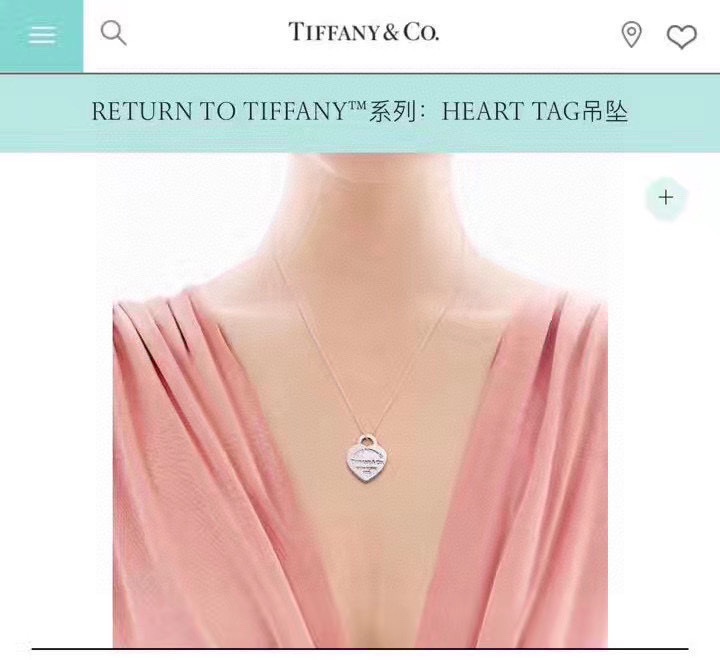Open the wishlist heart

coord(681,37)
